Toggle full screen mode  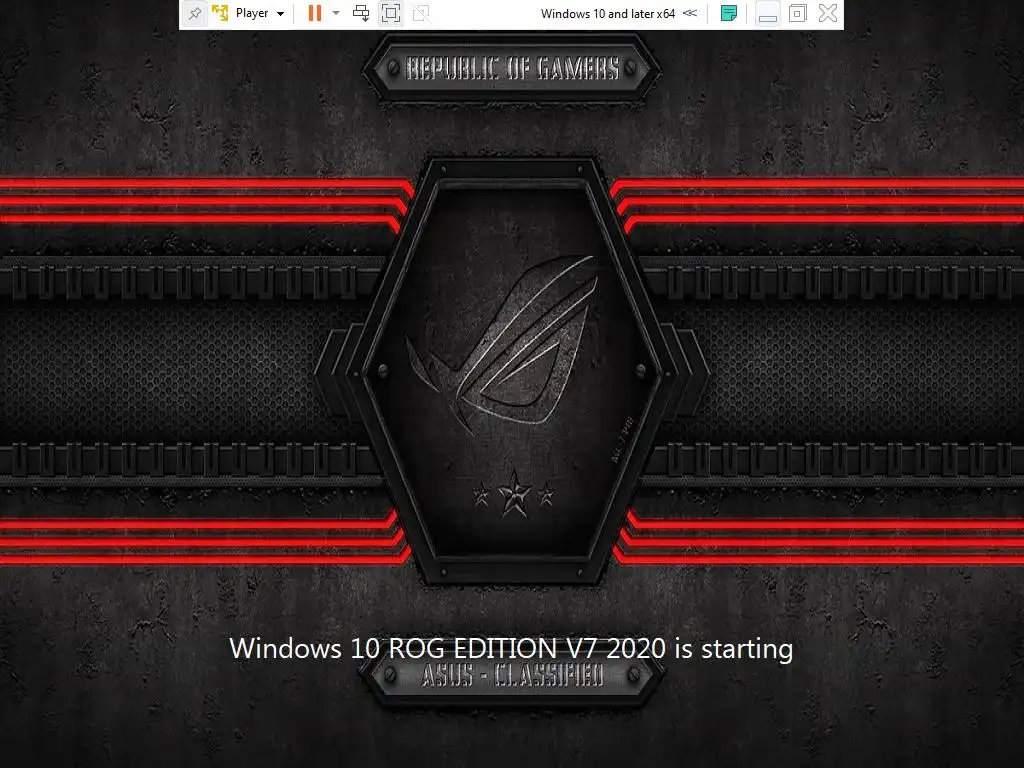(391, 14)
